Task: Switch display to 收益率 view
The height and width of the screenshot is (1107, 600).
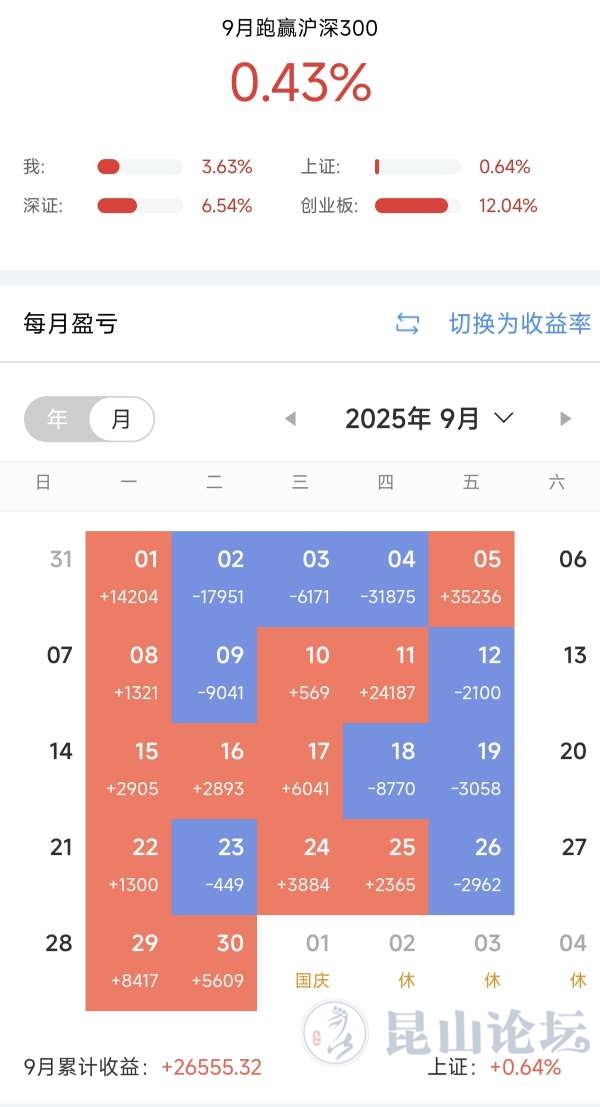Action: [494, 324]
